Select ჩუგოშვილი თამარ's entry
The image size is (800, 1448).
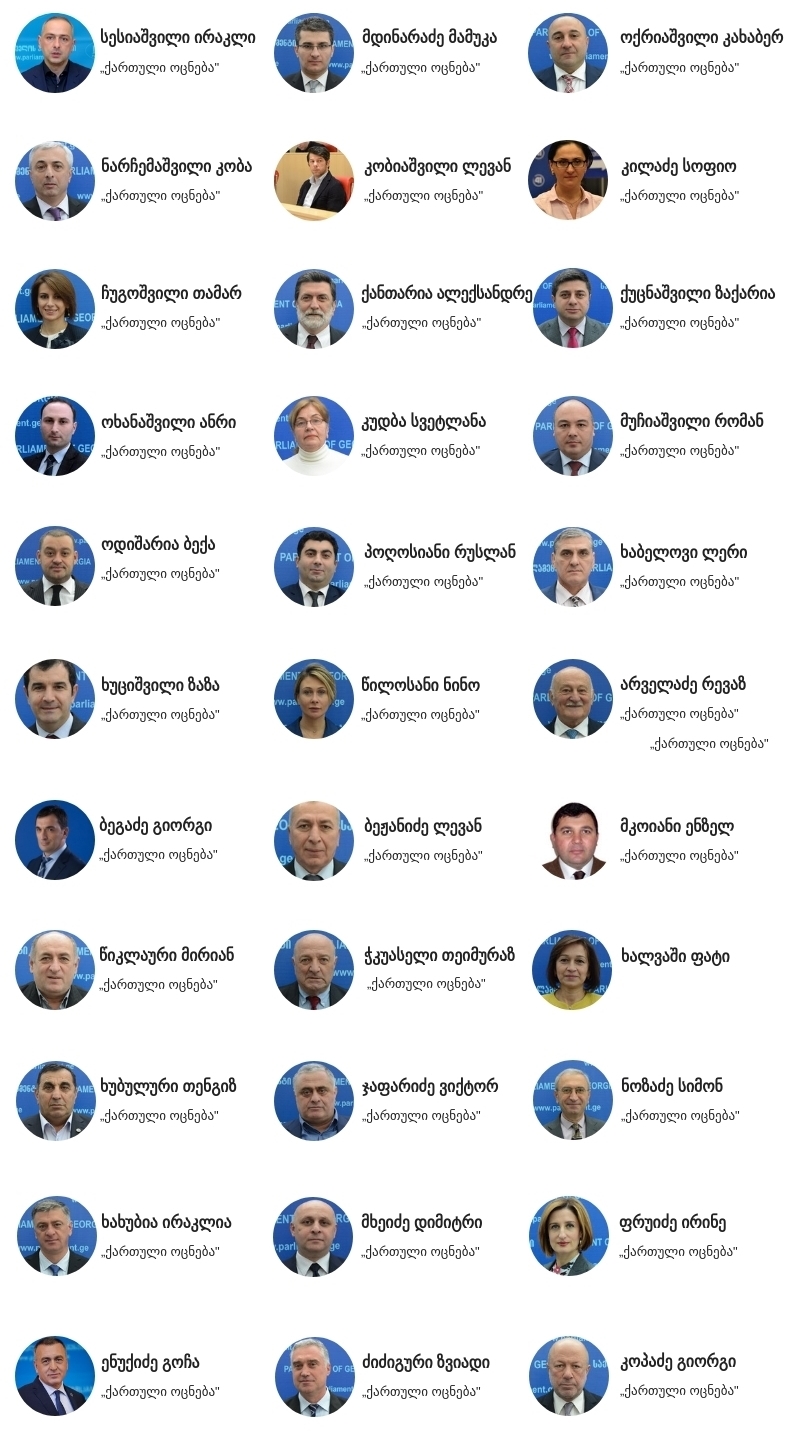(x=170, y=294)
